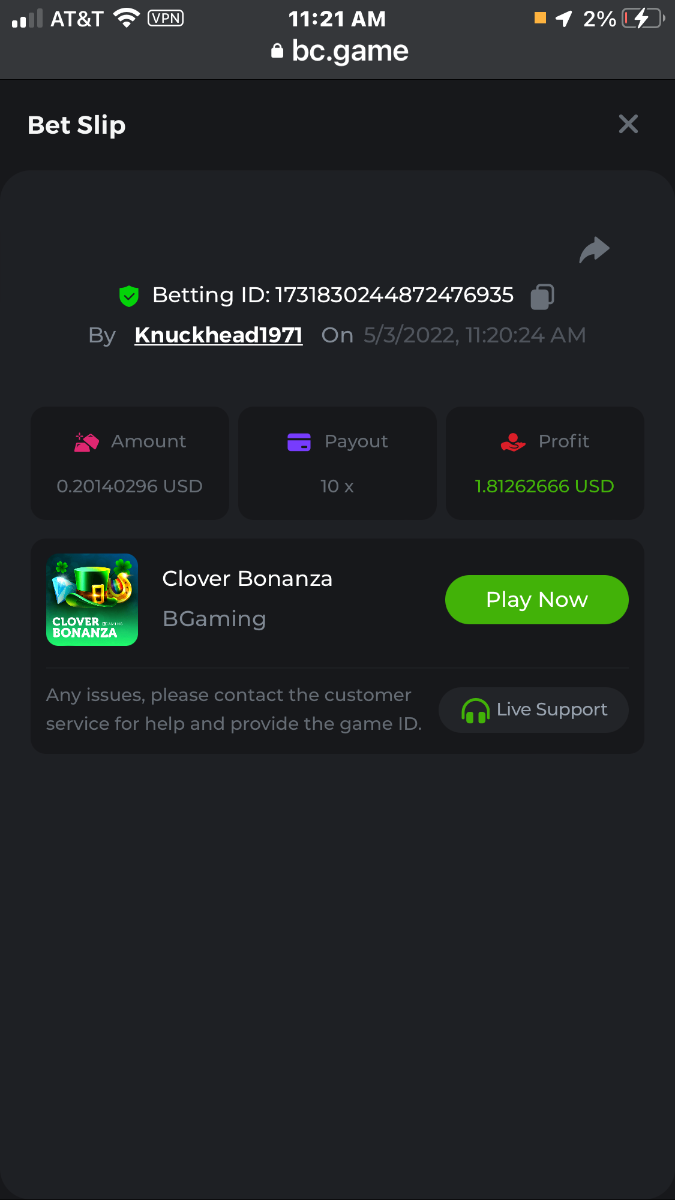Share this bet slip
This screenshot has width=675, height=1200.
pos(594,250)
